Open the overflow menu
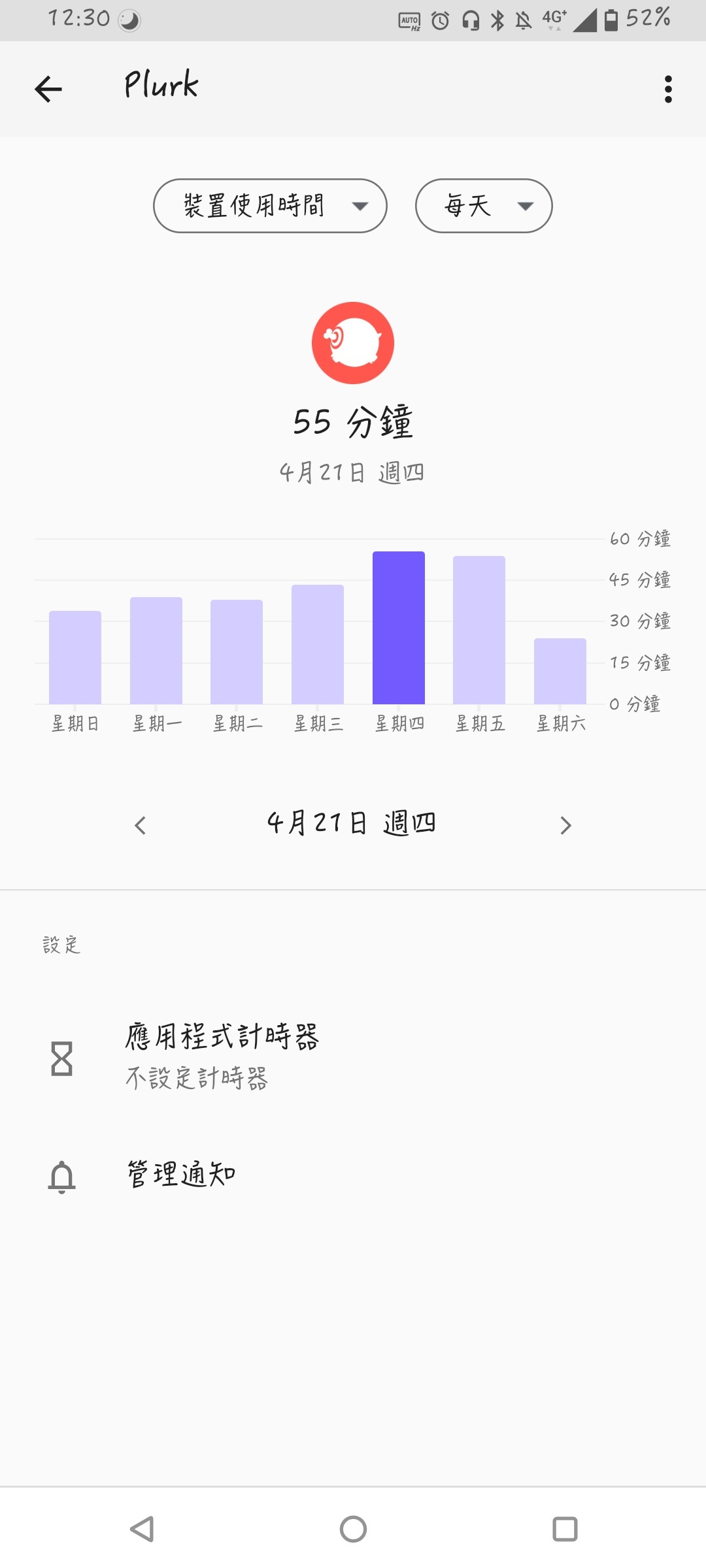 tap(667, 89)
